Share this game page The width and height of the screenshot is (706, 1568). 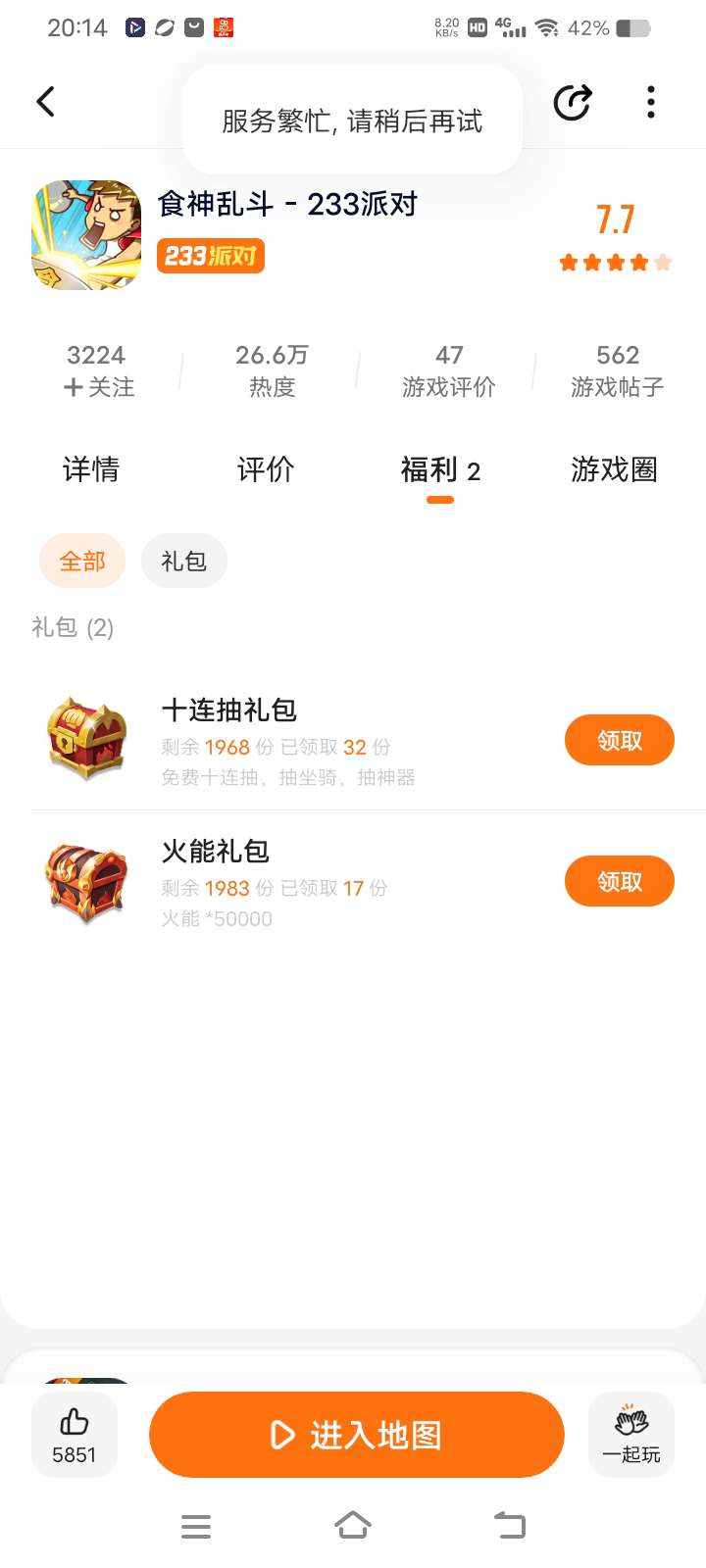573,102
